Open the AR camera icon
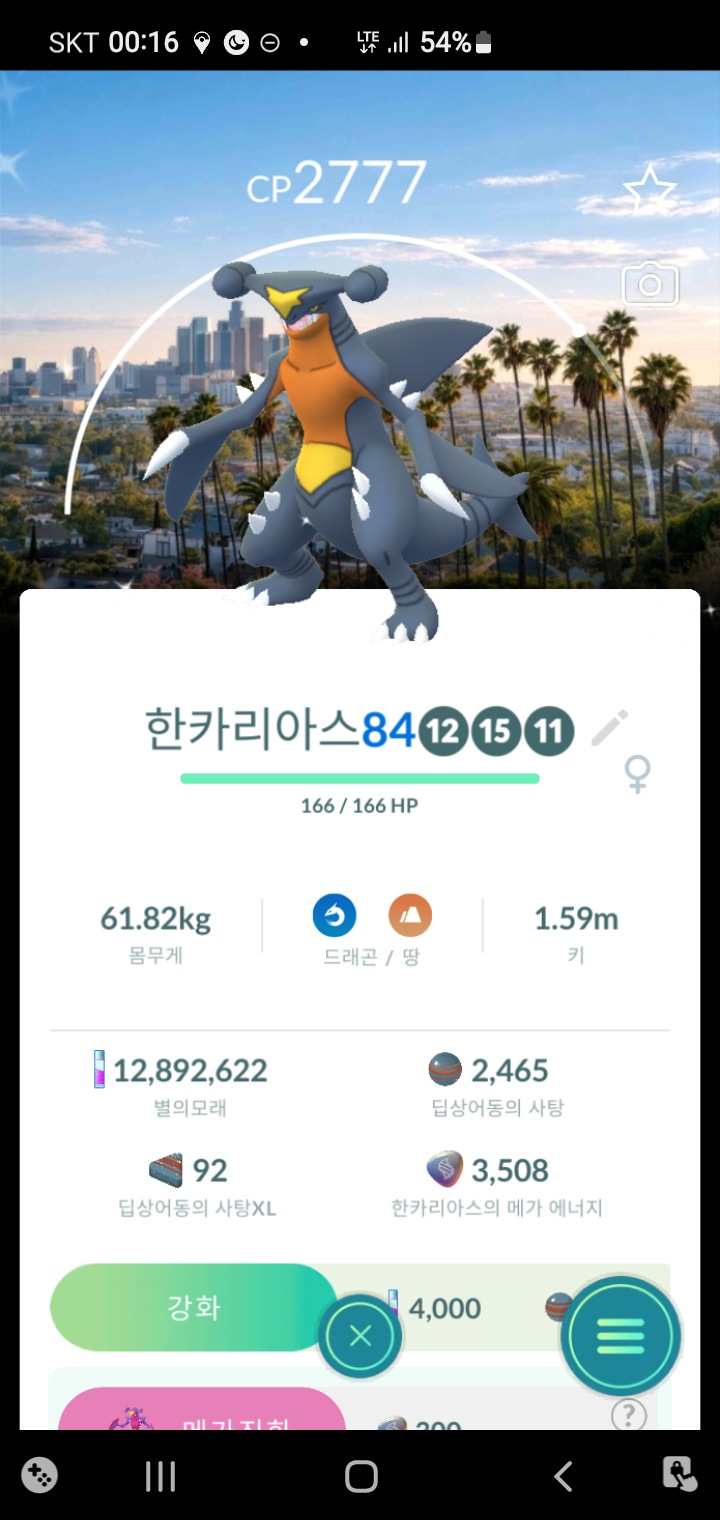720x1520 pixels. (x=650, y=286)
